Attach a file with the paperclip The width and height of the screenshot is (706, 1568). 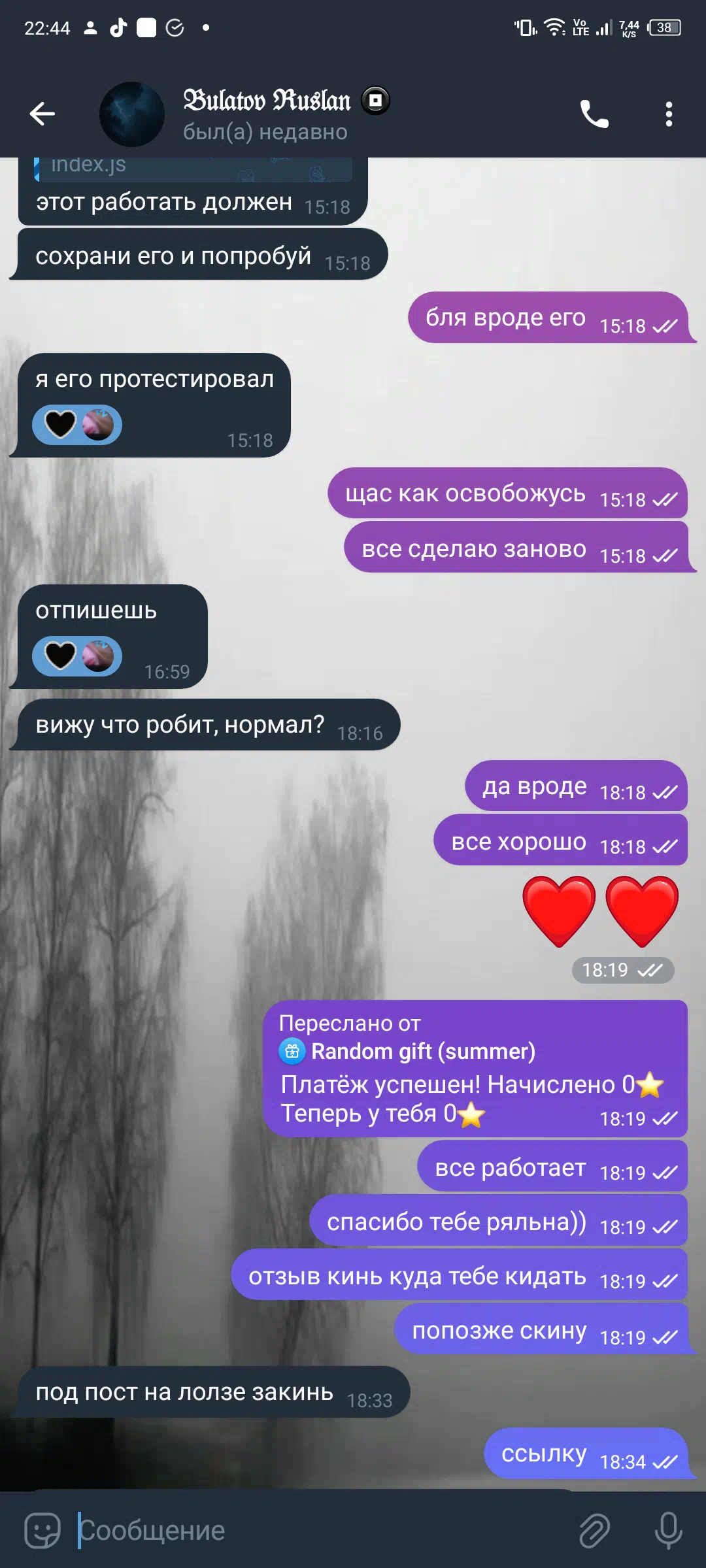(x=595, y=1530)
